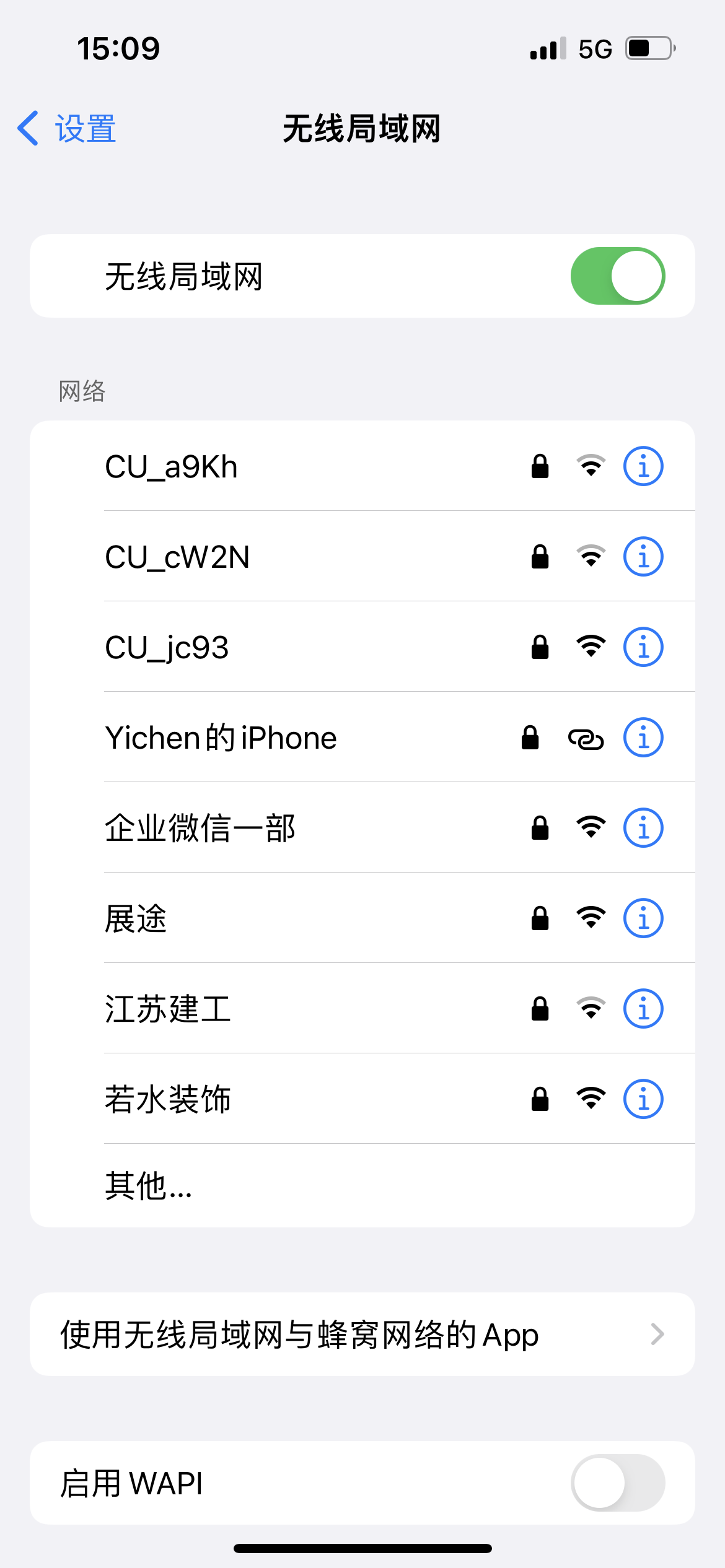The height and width of the screenshot is (1568, 725).
Task: Enable the 启用 WAPI switch
Action: (617, 1483)
